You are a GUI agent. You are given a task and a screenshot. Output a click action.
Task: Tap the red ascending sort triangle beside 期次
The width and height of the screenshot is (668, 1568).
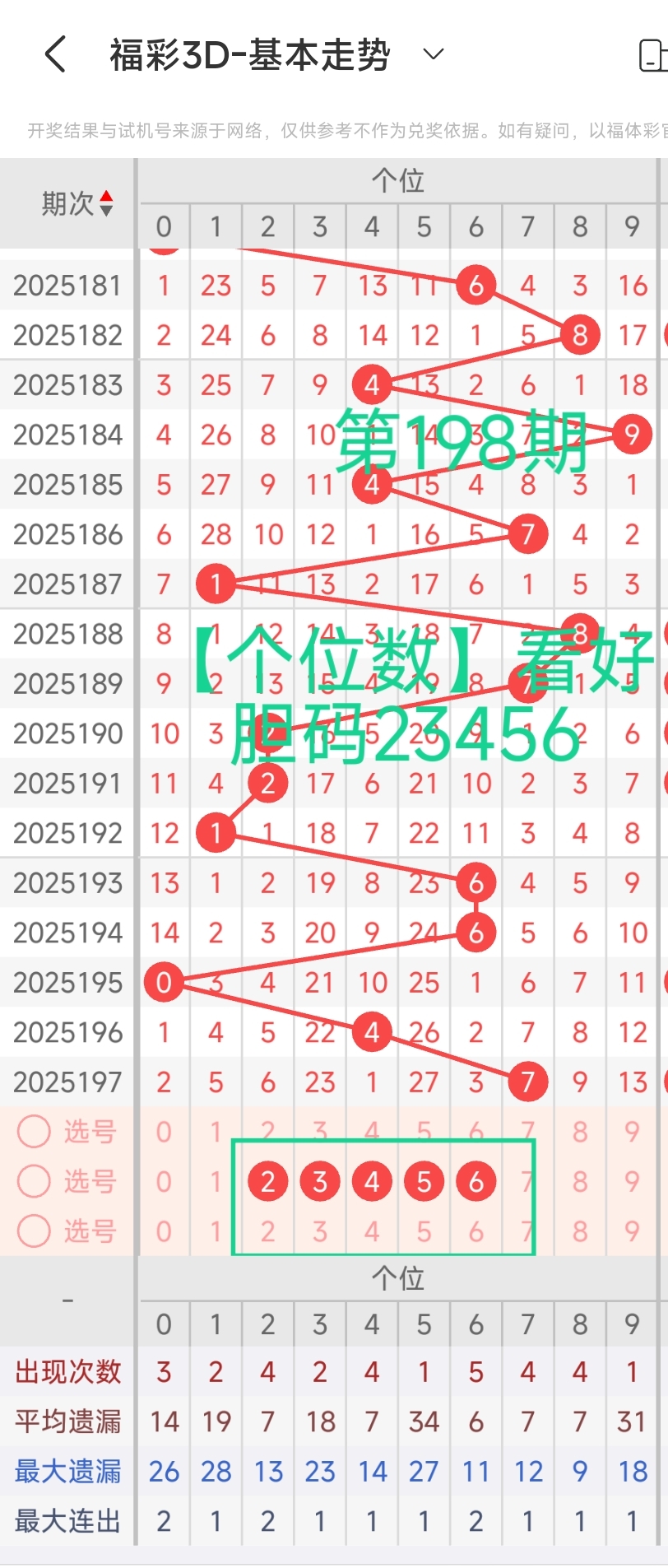pos(108,194)
